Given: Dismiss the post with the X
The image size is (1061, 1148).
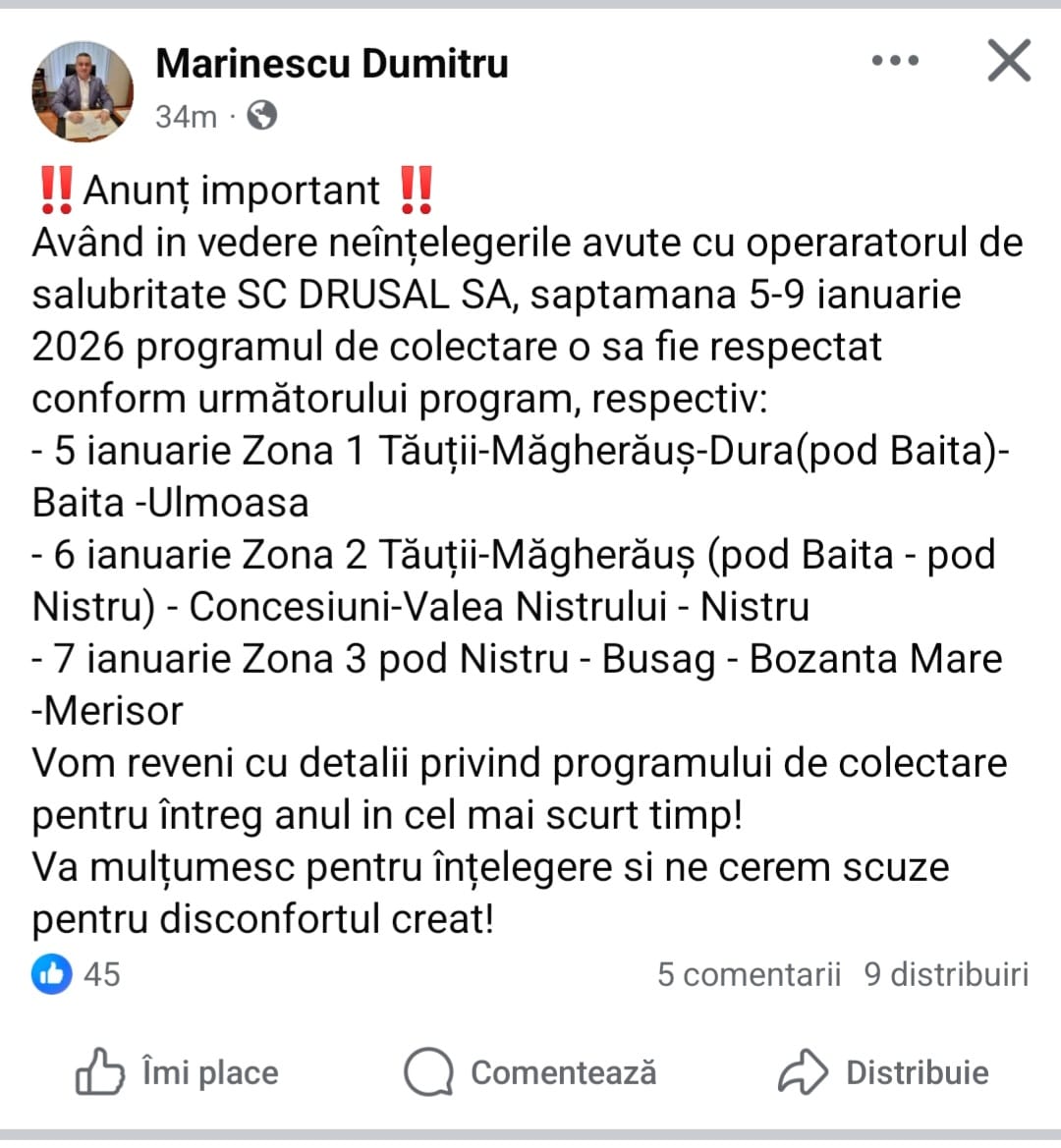Looking at the screenshot, I should click(1008, 61).
